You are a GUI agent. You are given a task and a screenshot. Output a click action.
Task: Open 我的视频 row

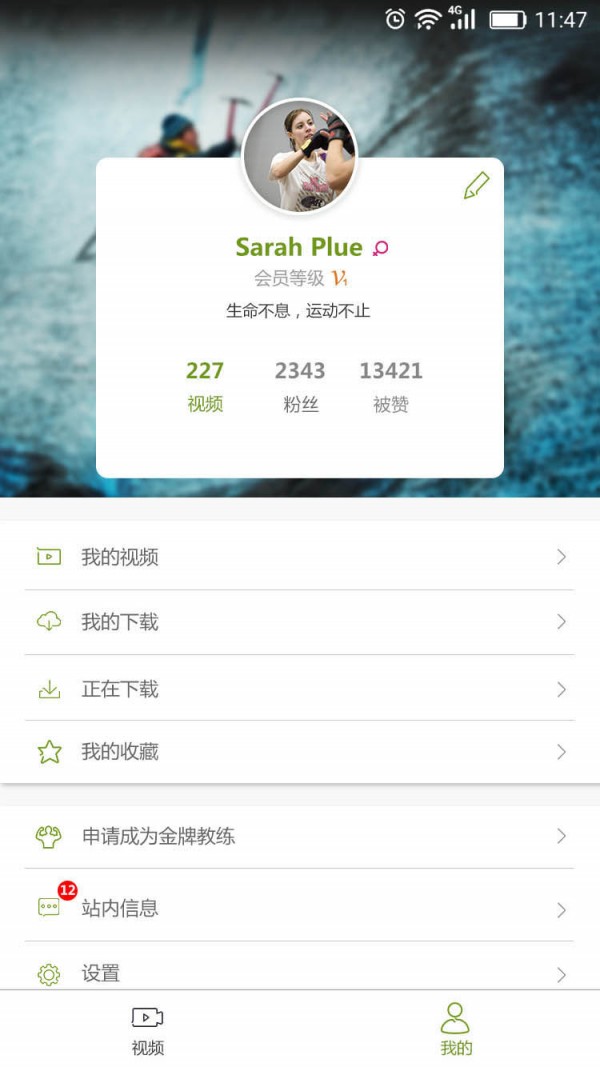[300, 557]
